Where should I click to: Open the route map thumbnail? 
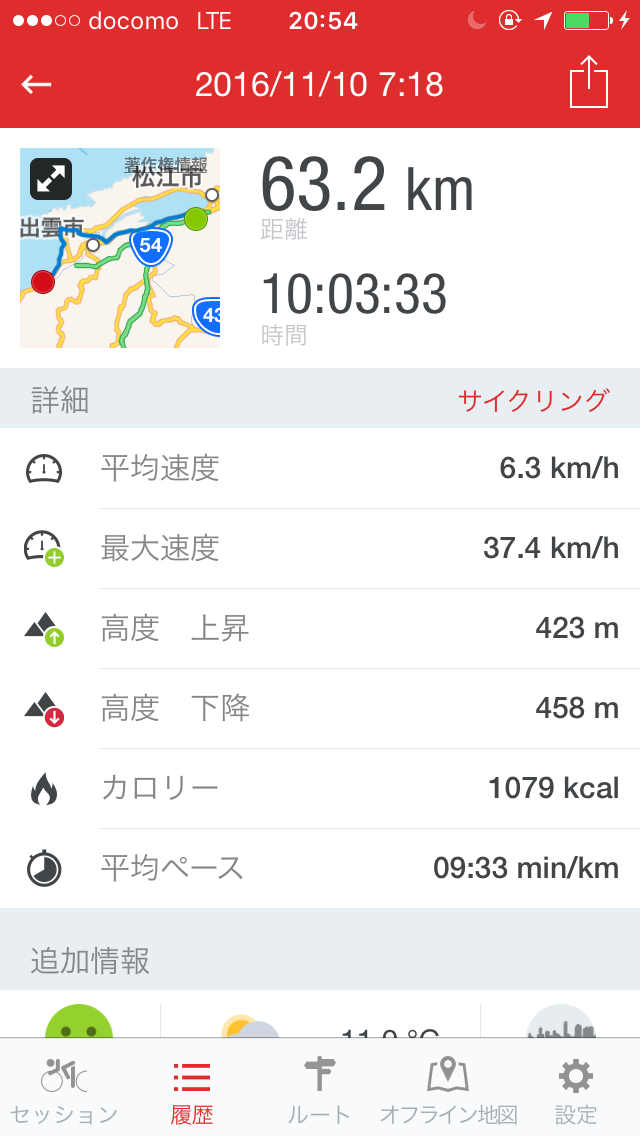(120, 248)
